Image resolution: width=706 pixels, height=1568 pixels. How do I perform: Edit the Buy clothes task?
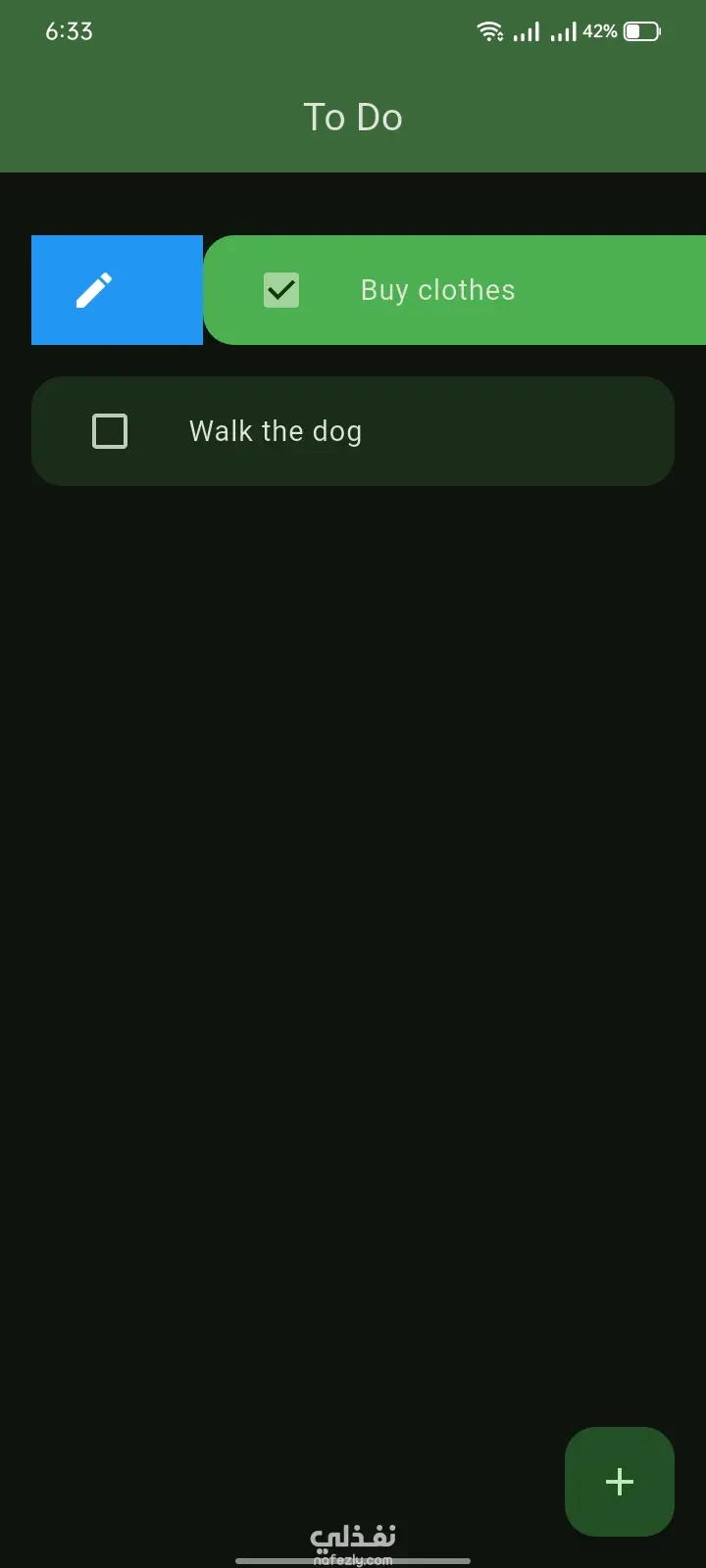click(95, 290)
